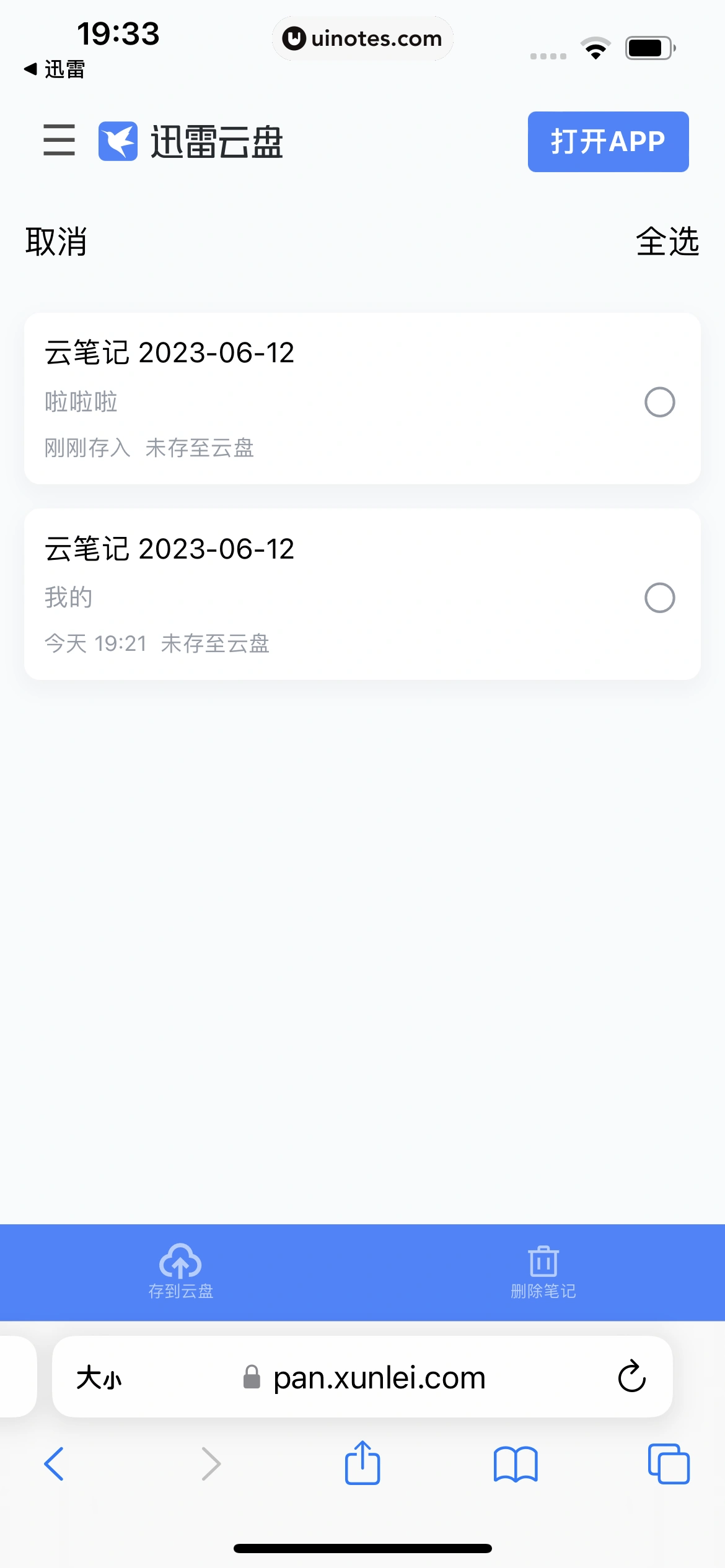
Task: Save selected notes via 存到云盘
Action: point(180,1272)
